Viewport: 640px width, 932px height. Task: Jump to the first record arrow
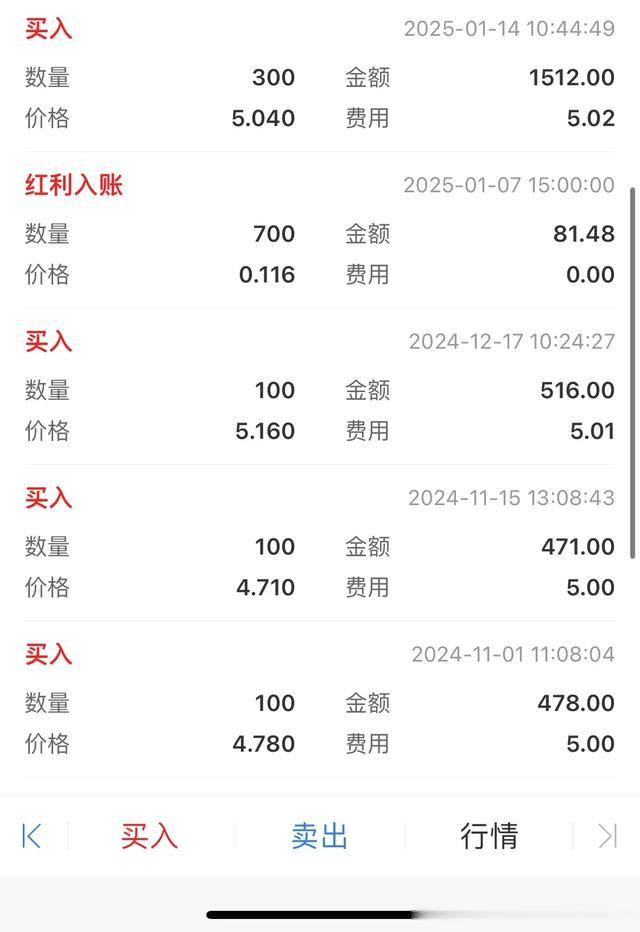click(x=31, y=836)
